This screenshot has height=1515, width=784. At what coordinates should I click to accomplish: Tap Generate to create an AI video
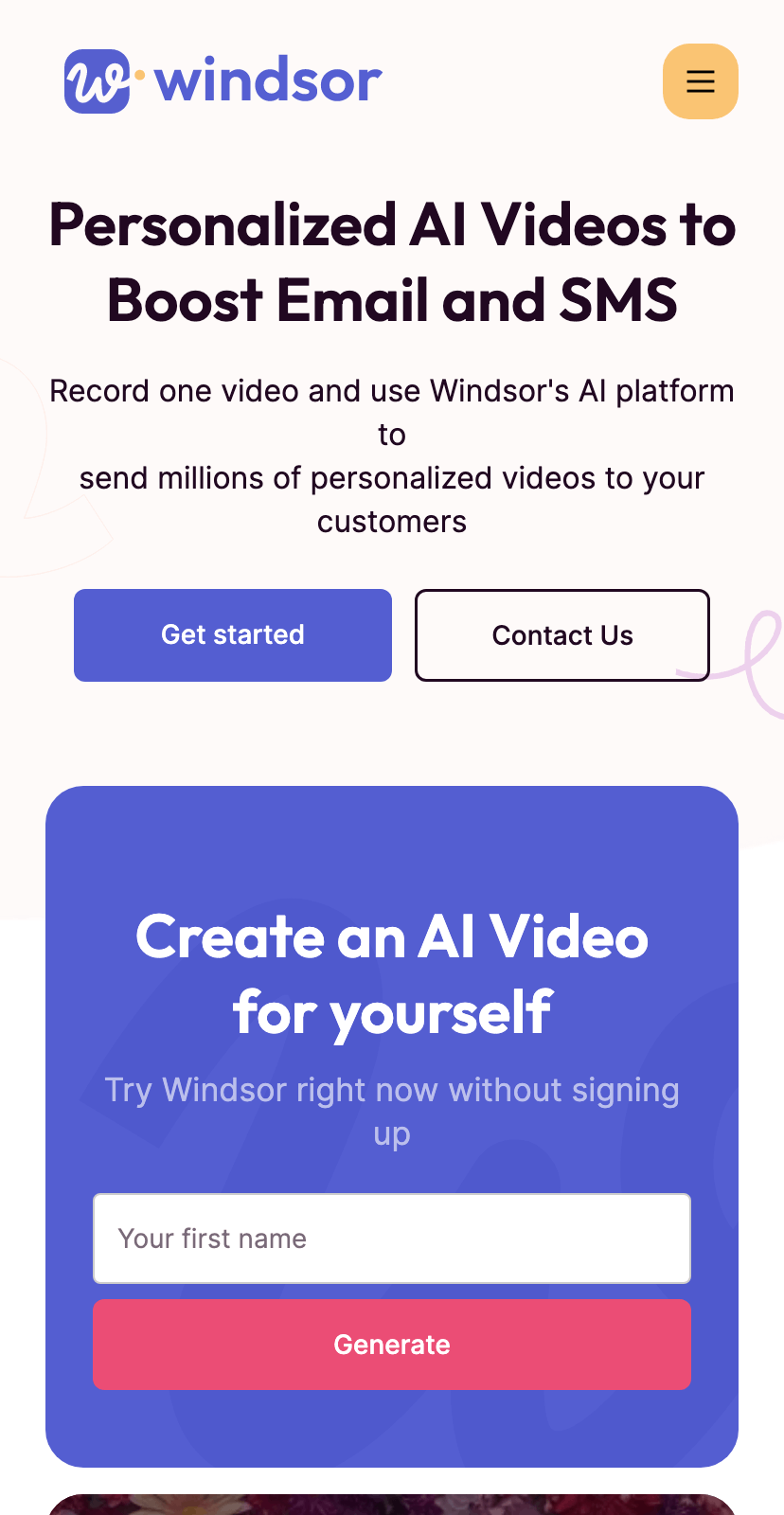[x=392, y=1345]
